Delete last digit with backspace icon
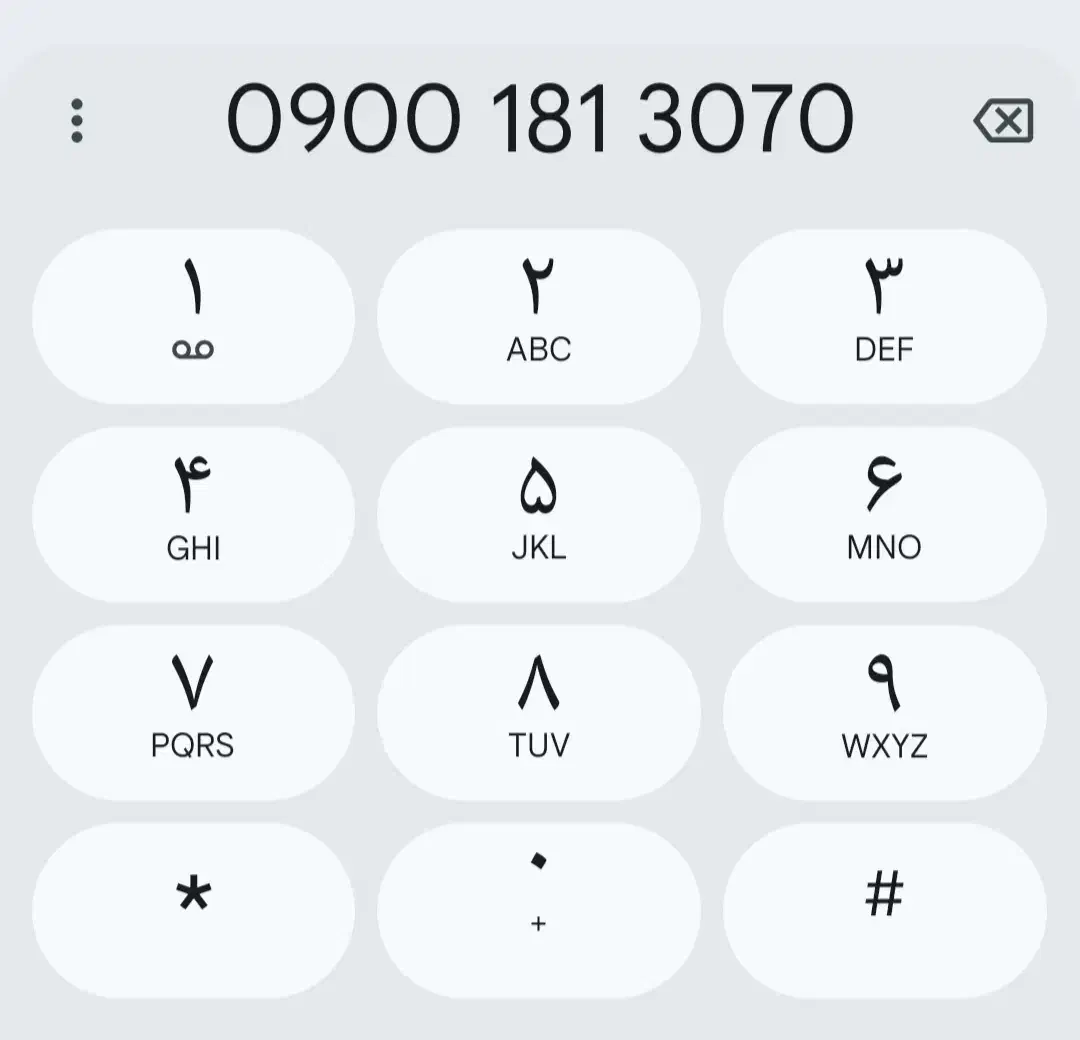The height and width of the screenshot is (1040, 1080). point(1003,121)
